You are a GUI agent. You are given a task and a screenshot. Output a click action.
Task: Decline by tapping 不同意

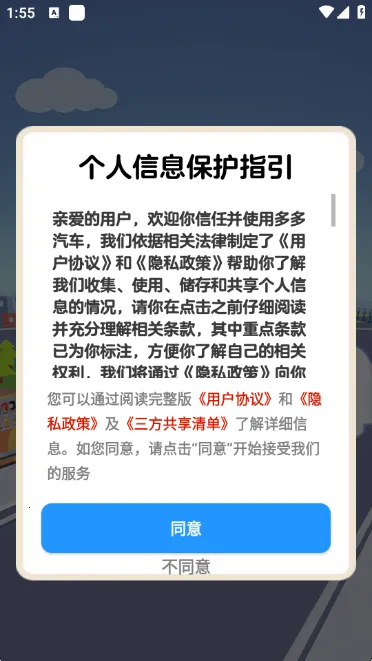tap(186, 567)
